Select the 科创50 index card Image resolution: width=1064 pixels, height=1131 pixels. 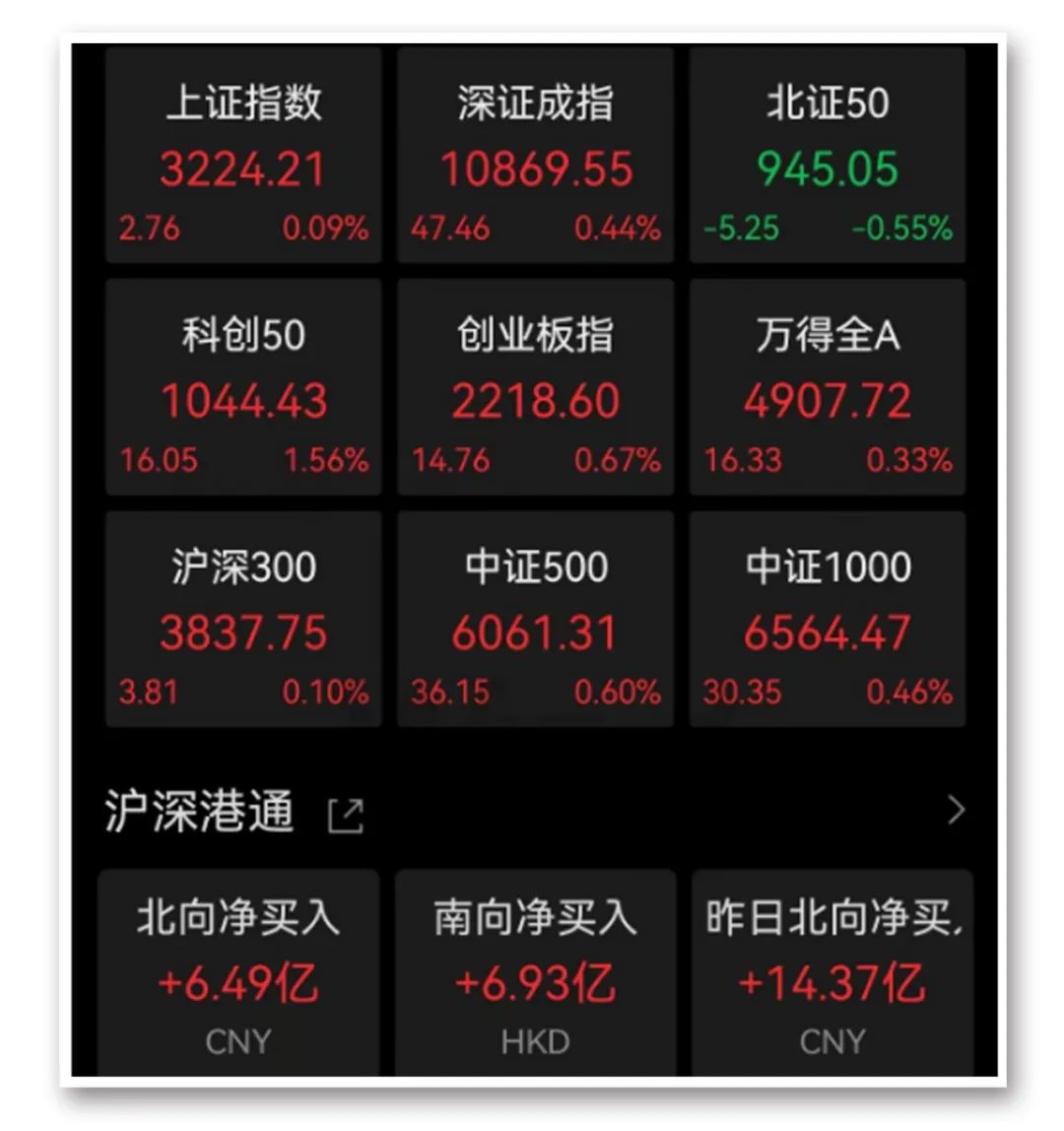coord(243,389)
